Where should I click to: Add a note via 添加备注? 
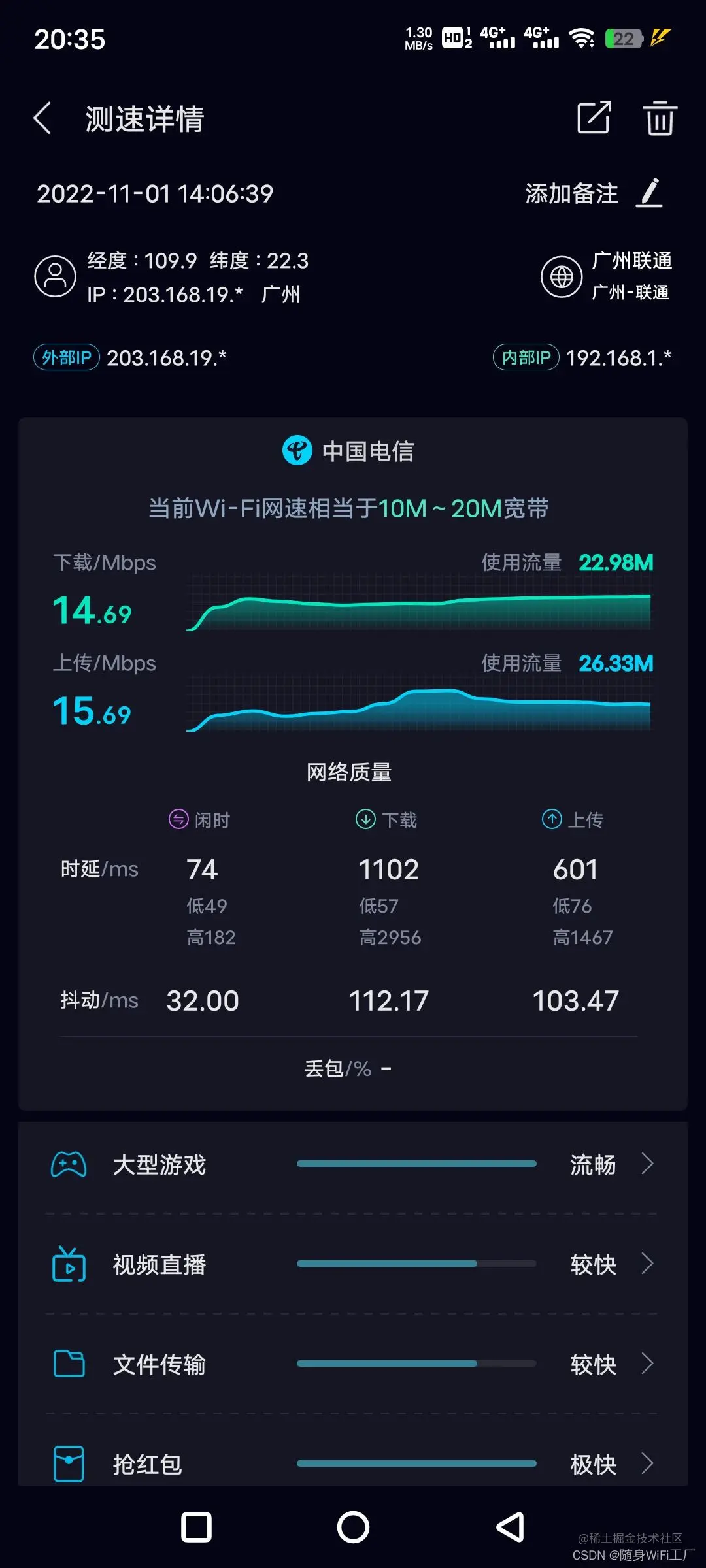coord(594,193)
